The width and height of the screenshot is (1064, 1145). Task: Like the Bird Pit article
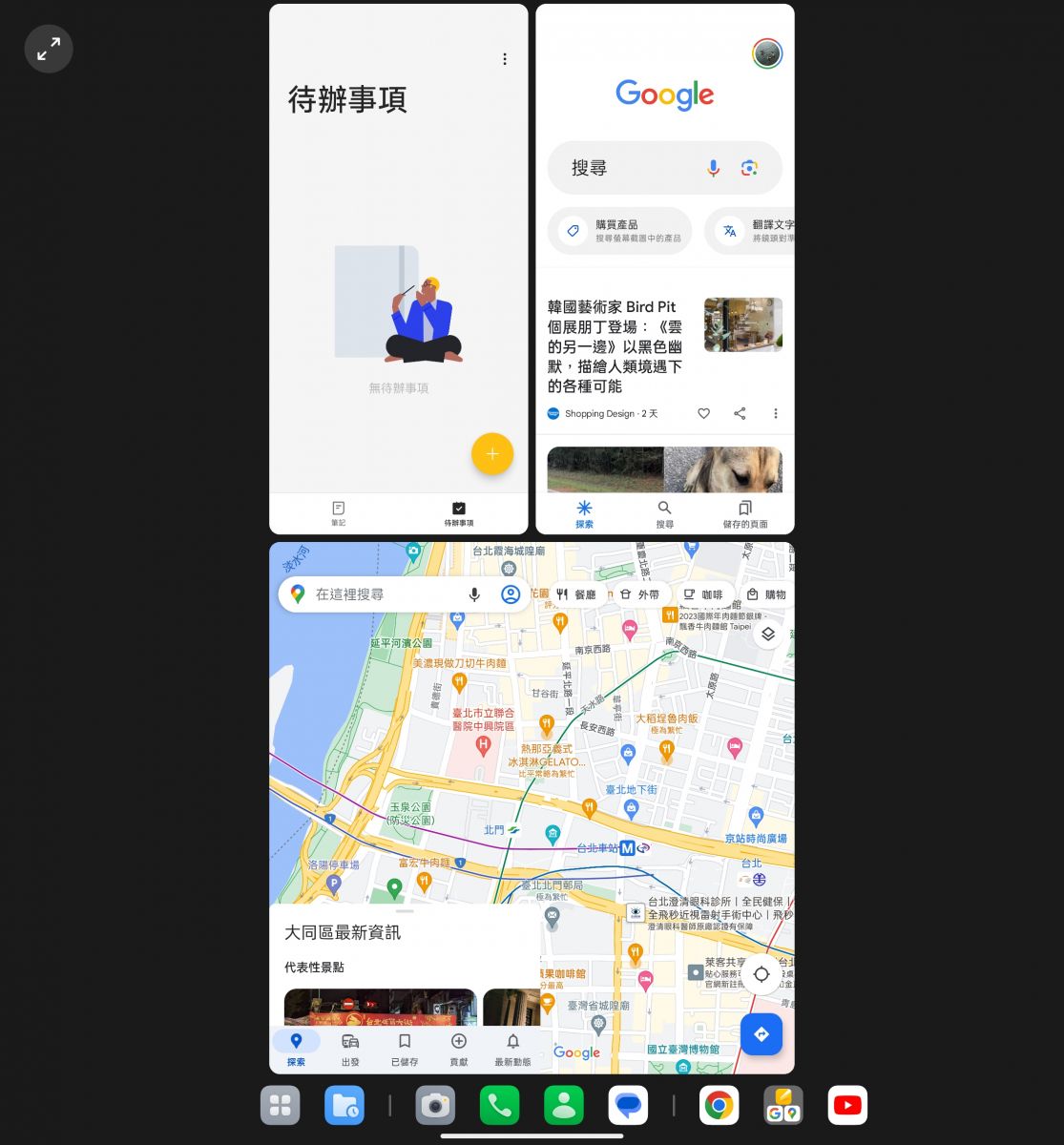(x=703, y=413)
